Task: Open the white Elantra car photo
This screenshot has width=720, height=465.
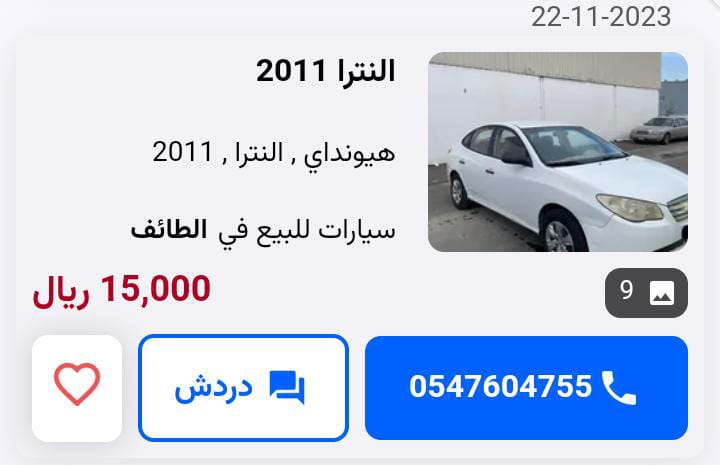Action: [557, 152]
